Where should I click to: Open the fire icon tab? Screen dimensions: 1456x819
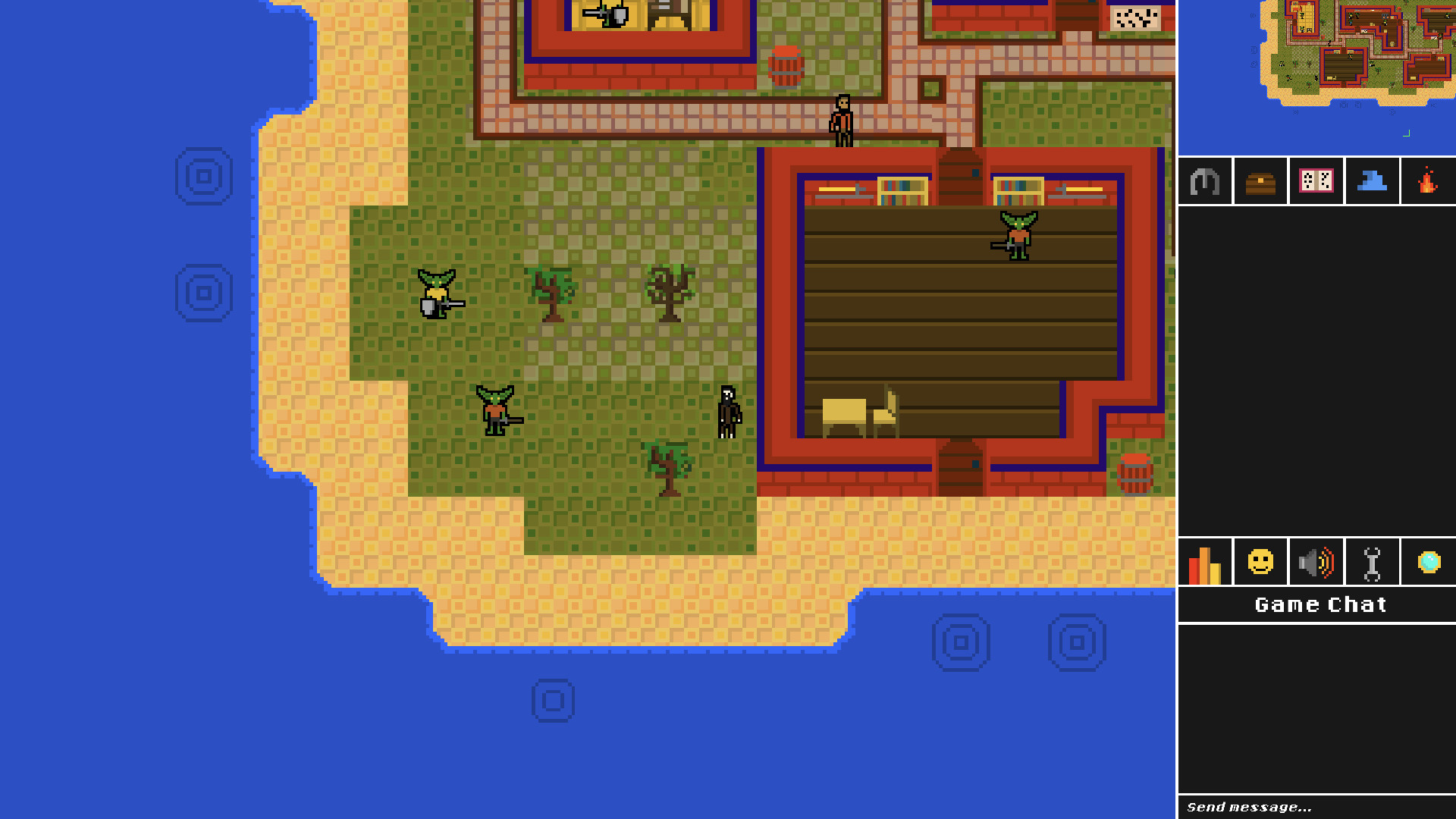[1428, 181]
